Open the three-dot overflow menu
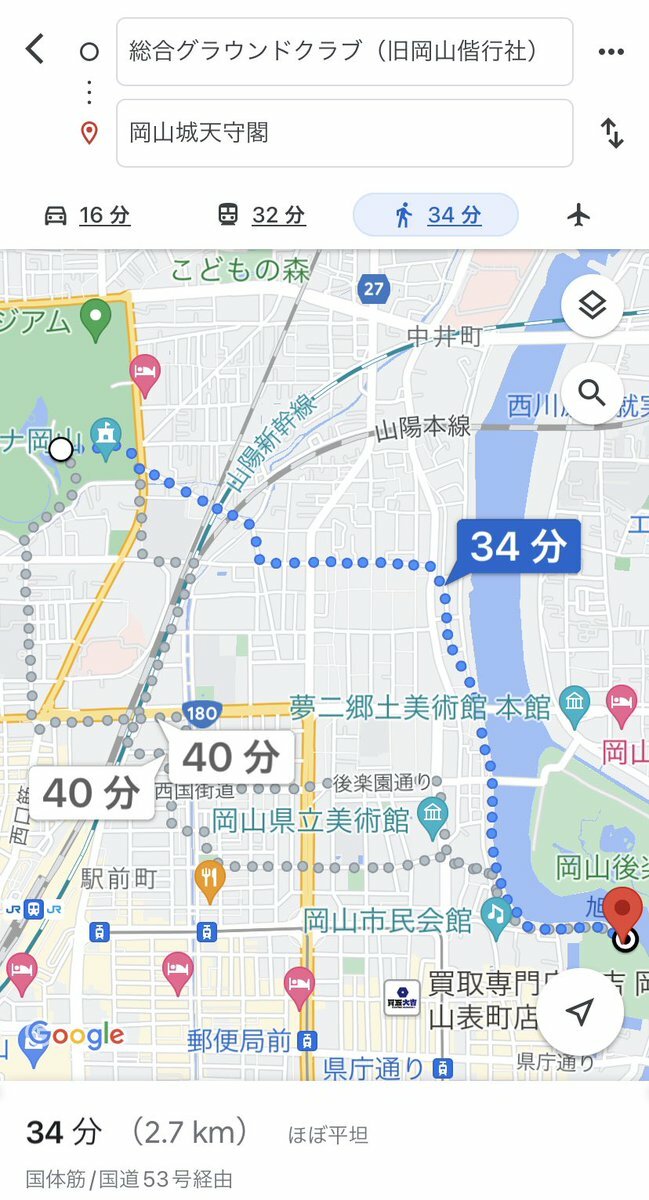Viewport: 649px width, 1200px height. coord(611,52)
